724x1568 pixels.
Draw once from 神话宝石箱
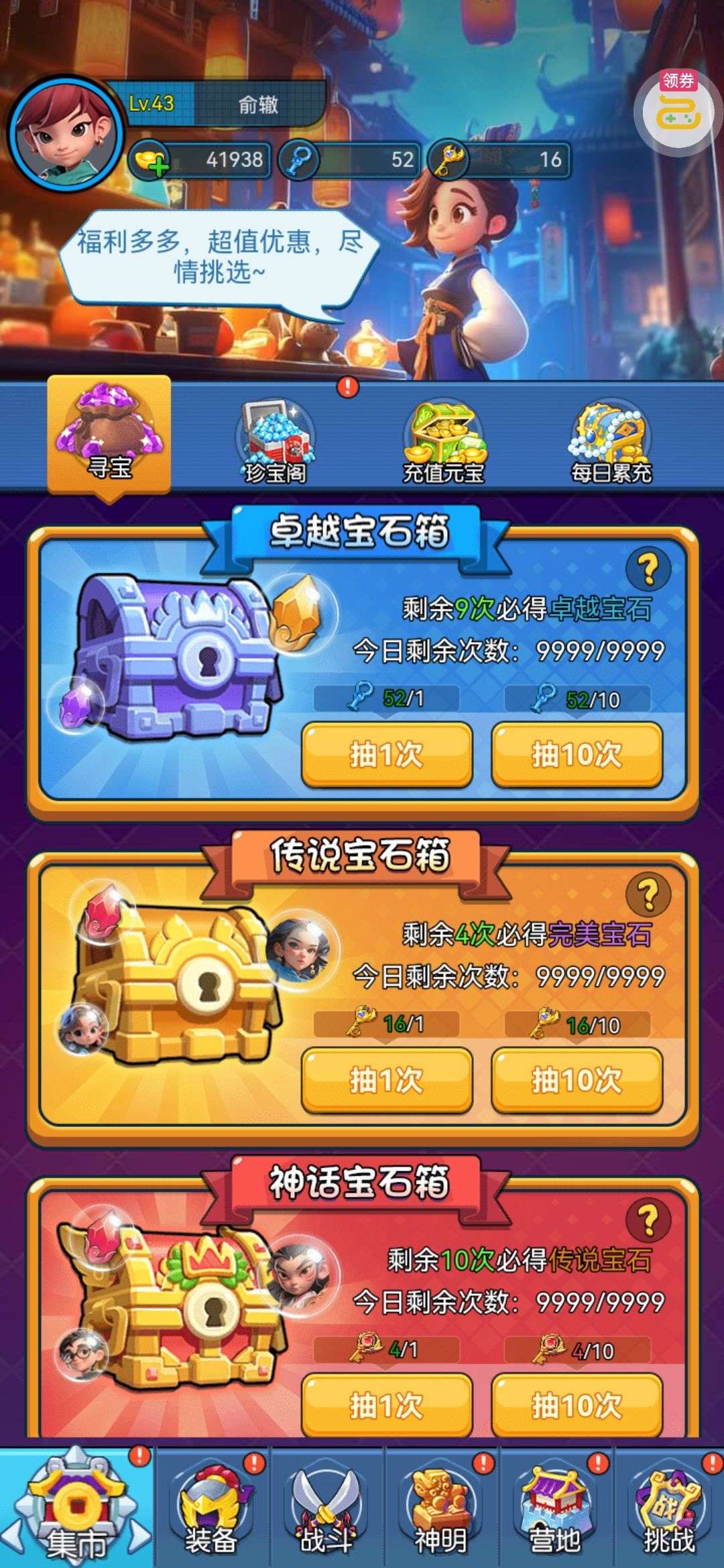pos(387,1404)
